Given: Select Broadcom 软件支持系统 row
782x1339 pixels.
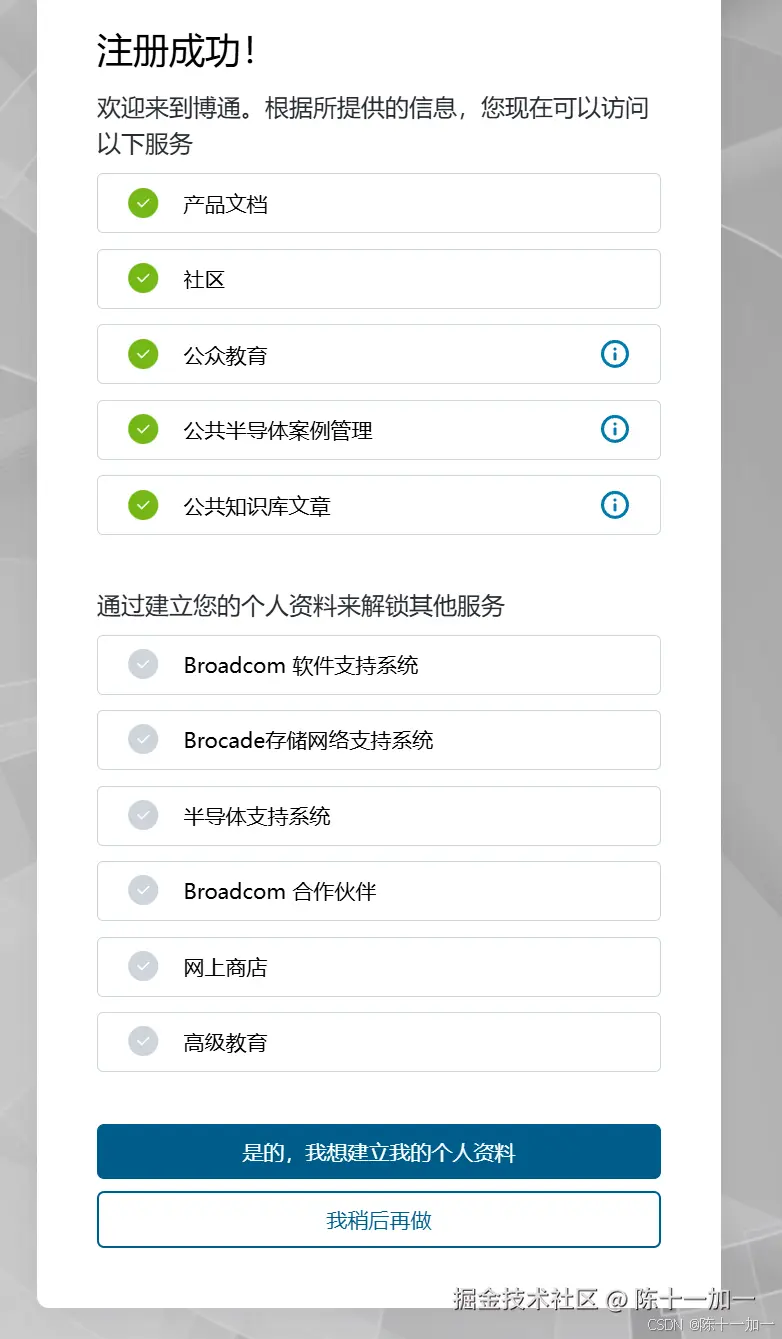Looking at the screenshot, I should (378, 665).
